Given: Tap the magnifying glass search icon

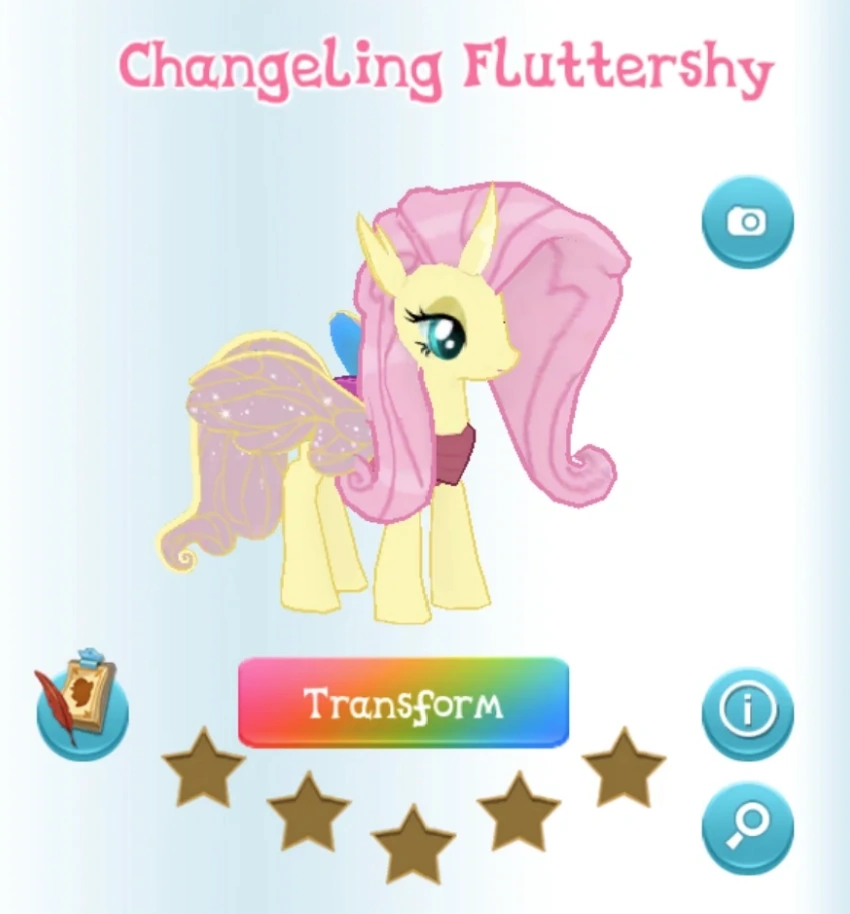Looking at the screenshot, I should [x=747, y=827].
